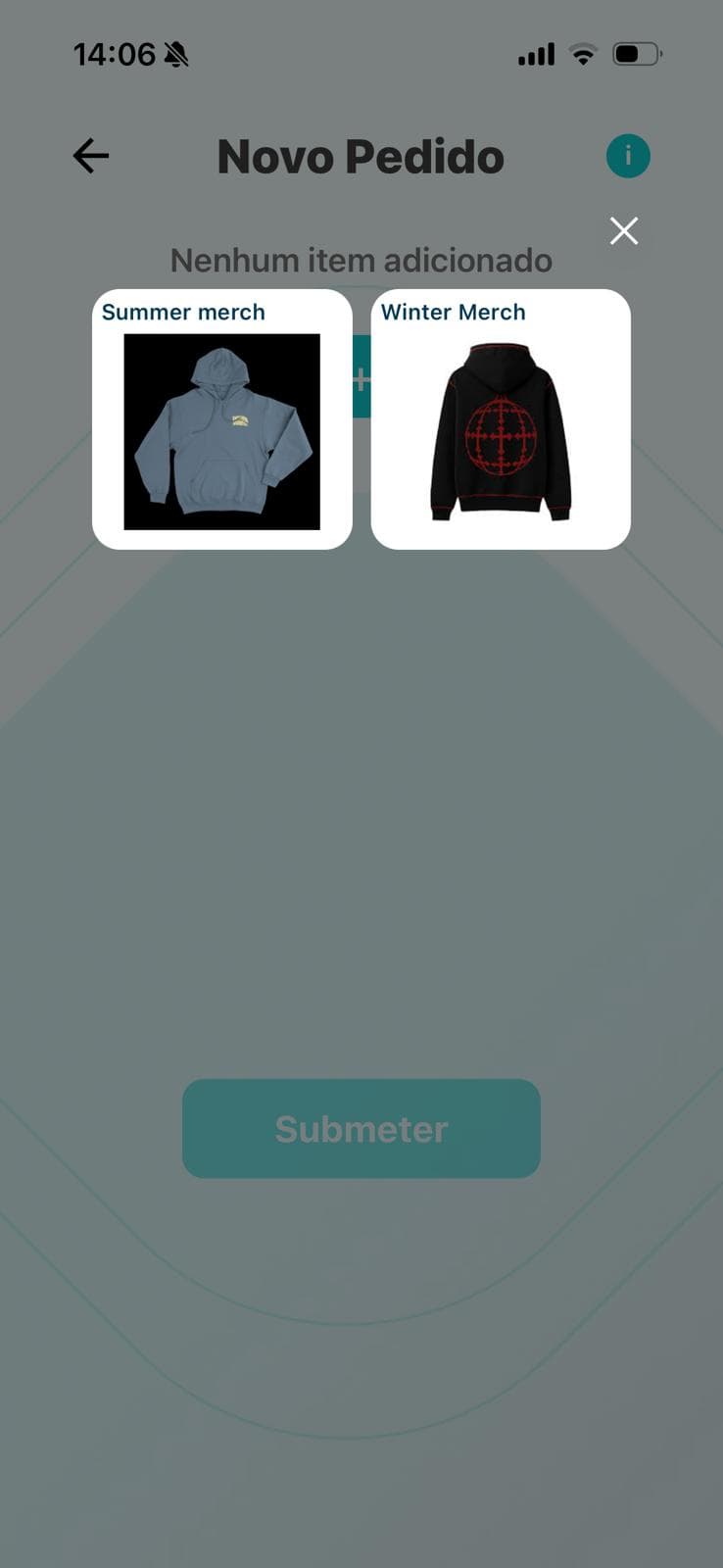Tap the disabled Submeter area
723x1568 pixels.
pos(361,1128)
